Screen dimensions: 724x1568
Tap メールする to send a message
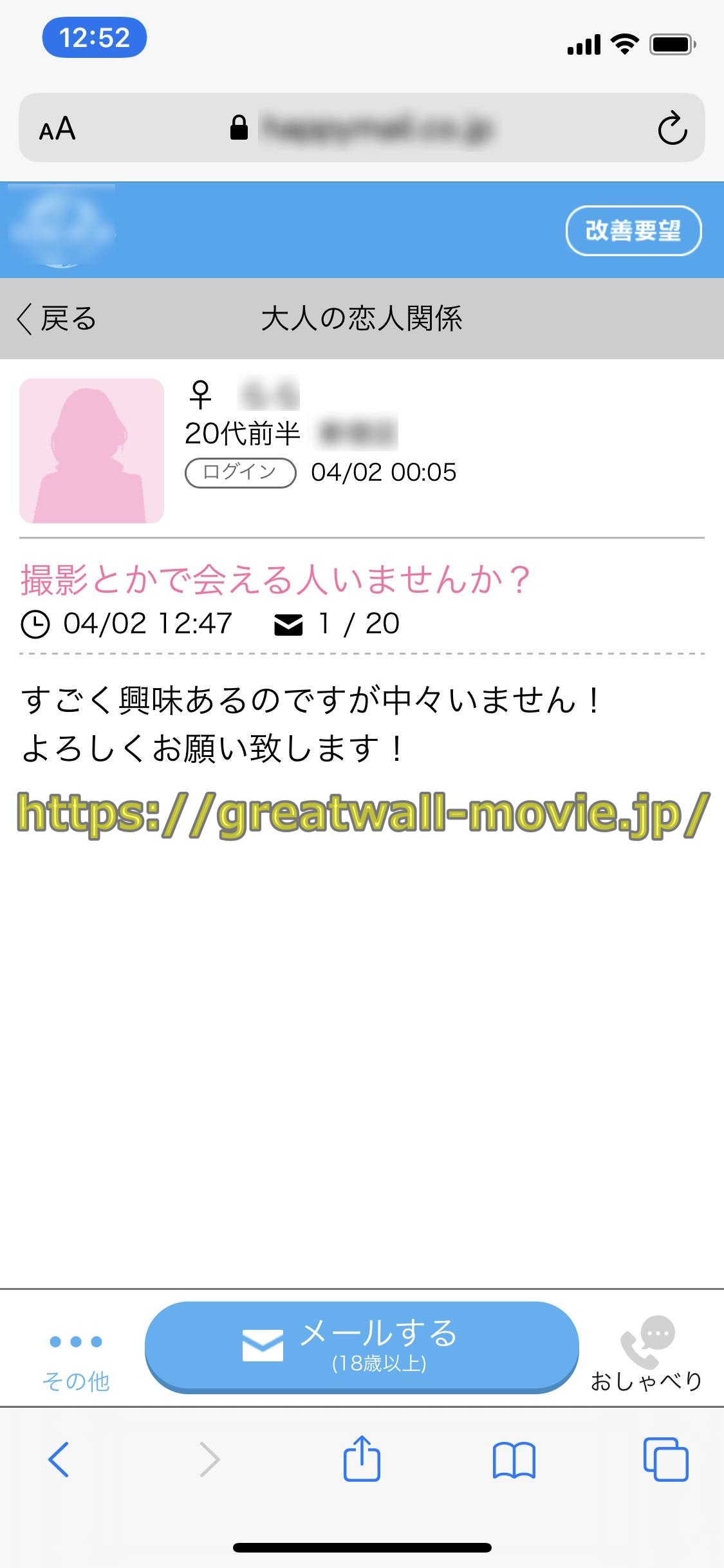point(362,1345)
